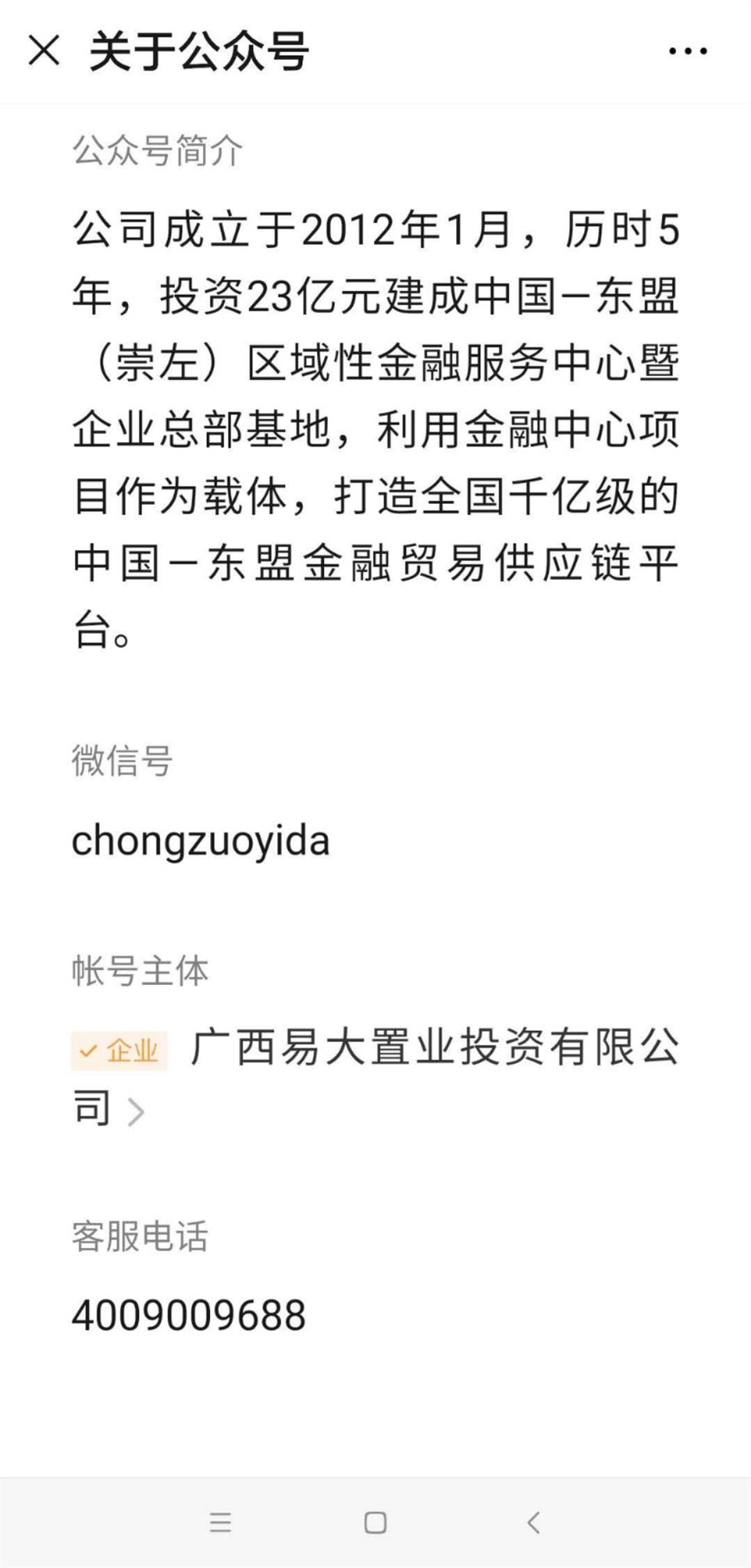Tap the X icon in the title bar
The height and width of the screenshot is (1568, 751).
44,51
